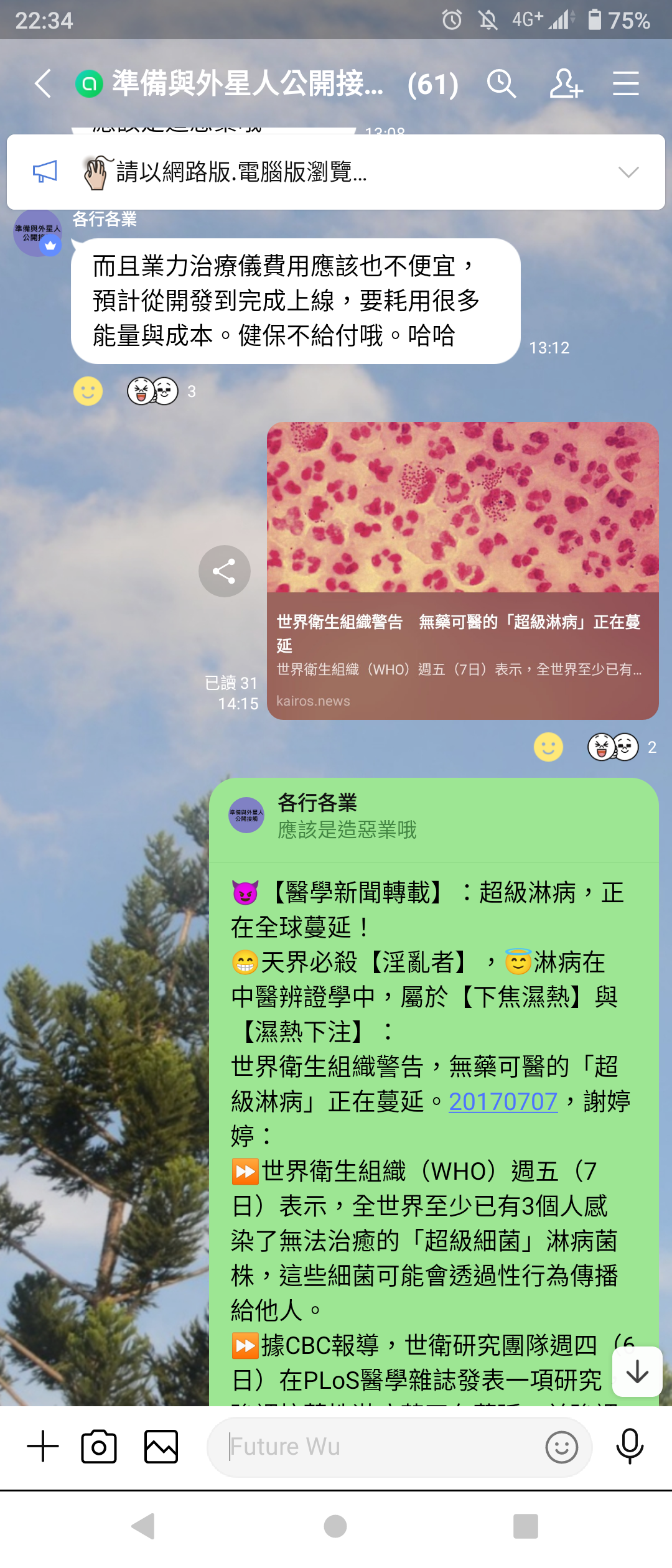This screenshot has width=672, height=1568.
Task: Search messages in this chat
Action: coord(502,84)
